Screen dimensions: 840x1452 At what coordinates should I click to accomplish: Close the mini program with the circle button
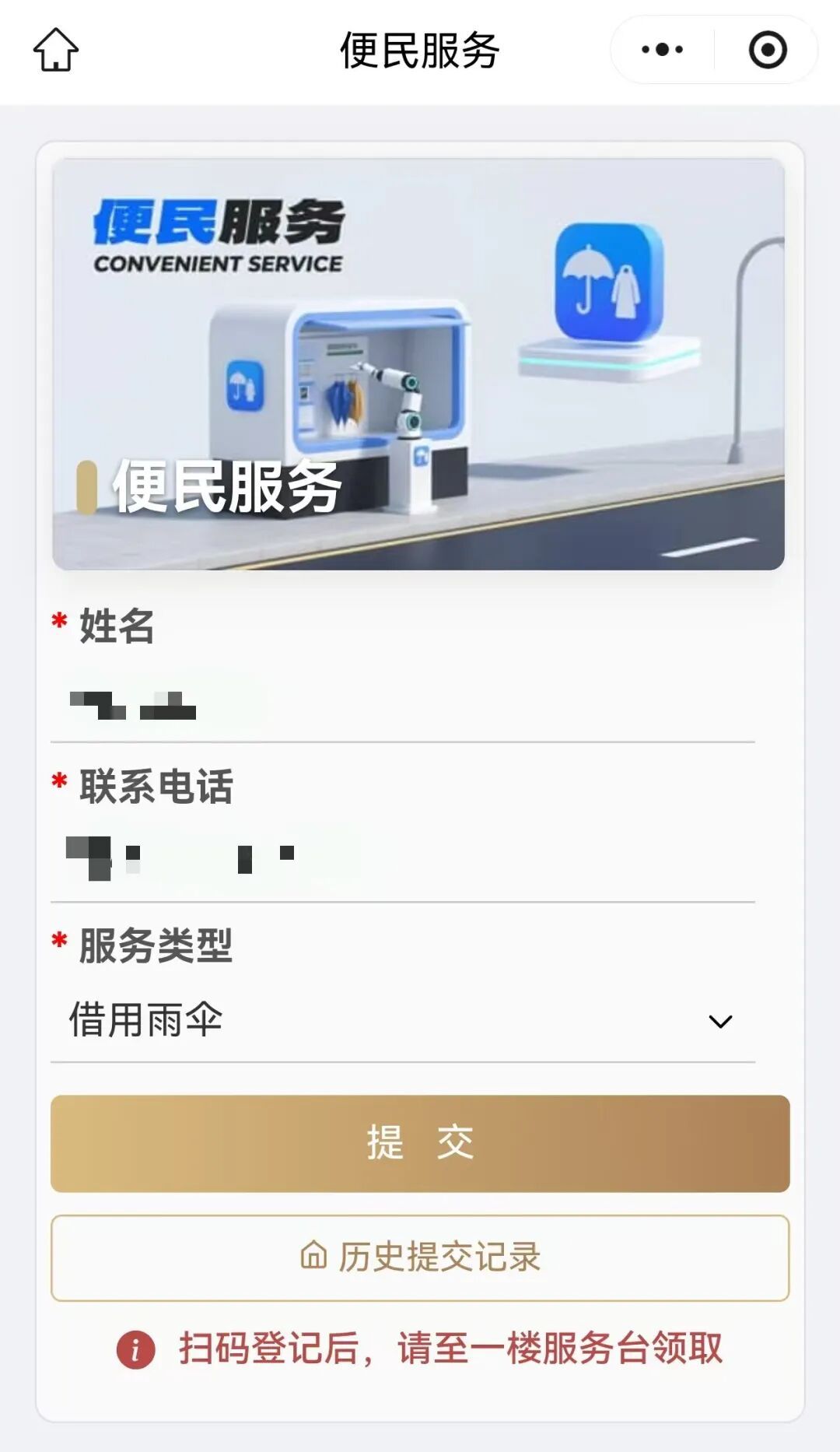(767, 51)
